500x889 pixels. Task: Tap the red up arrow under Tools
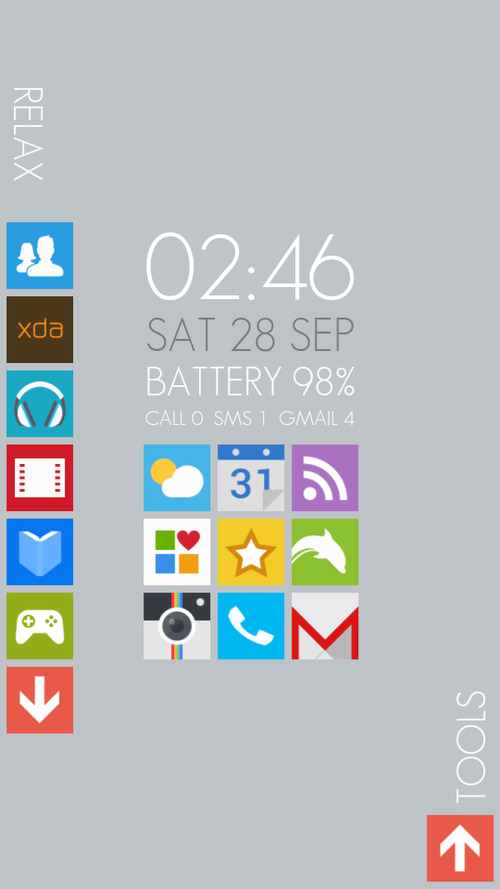point(460,848)
